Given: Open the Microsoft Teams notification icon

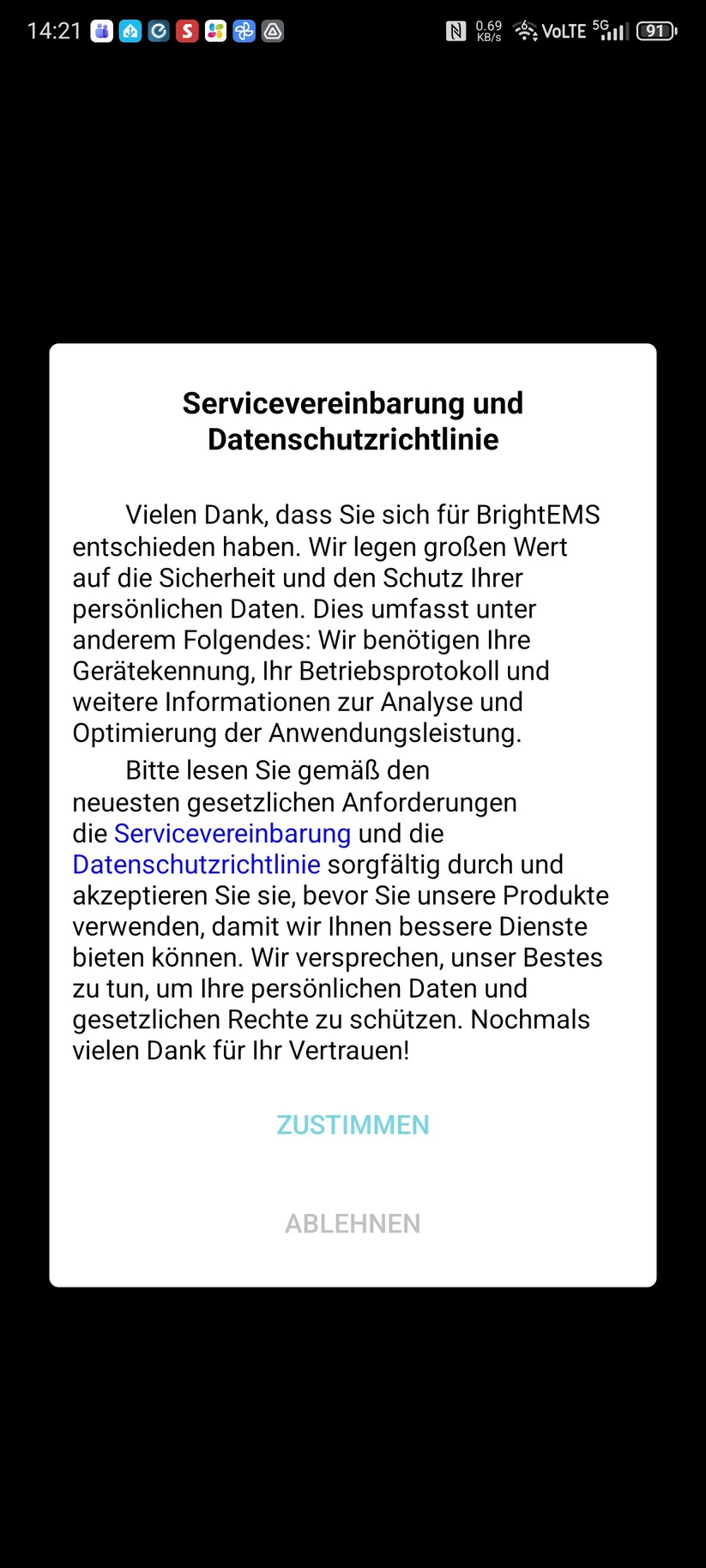Looking at the screenshot, I should tap(101, 31).
